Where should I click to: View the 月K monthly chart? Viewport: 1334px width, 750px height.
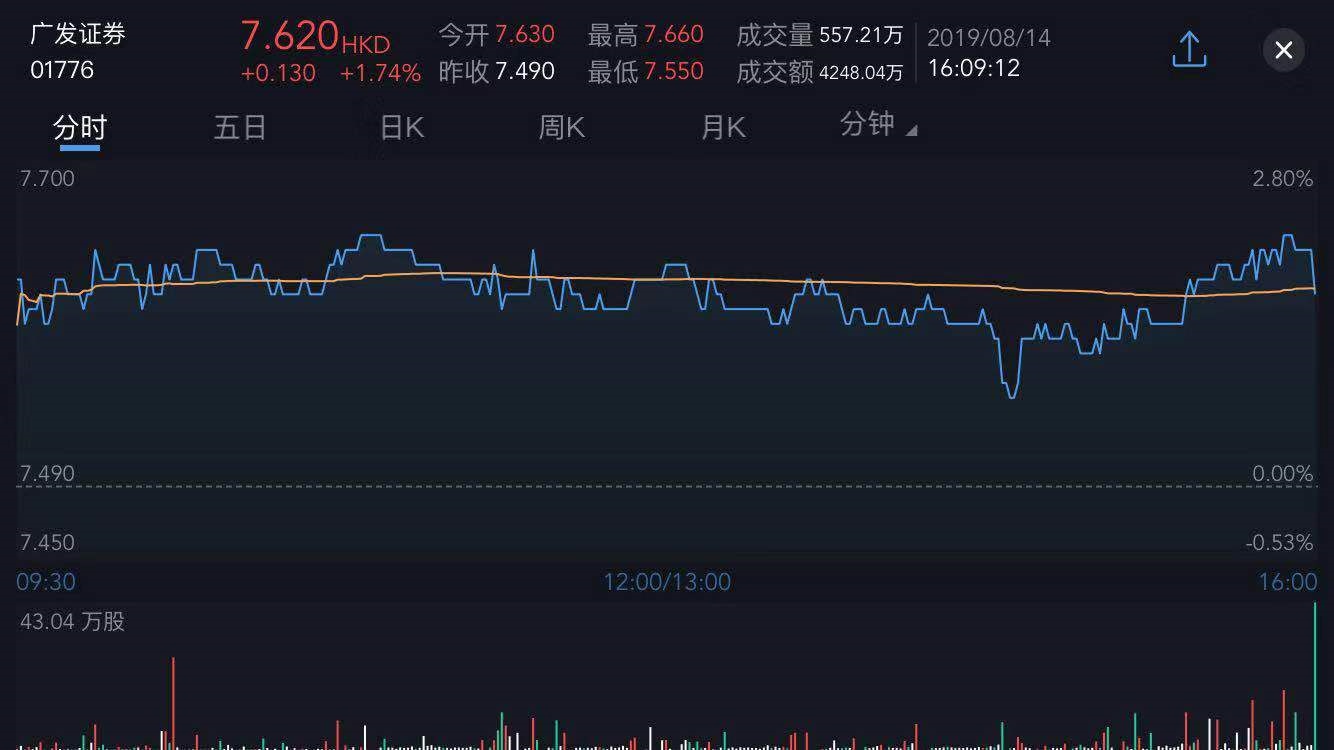[723, 128]
